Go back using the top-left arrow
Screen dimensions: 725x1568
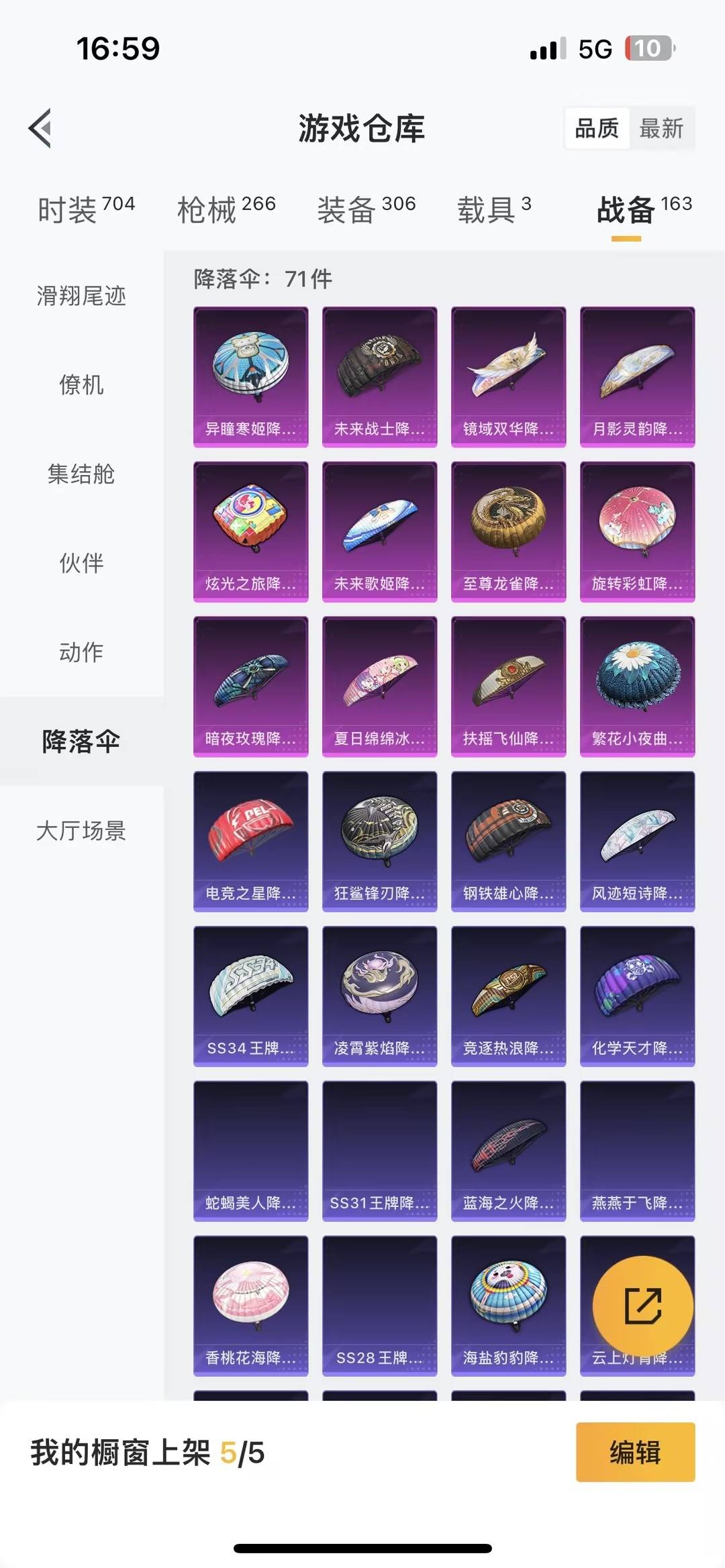(x=40, y=127)
